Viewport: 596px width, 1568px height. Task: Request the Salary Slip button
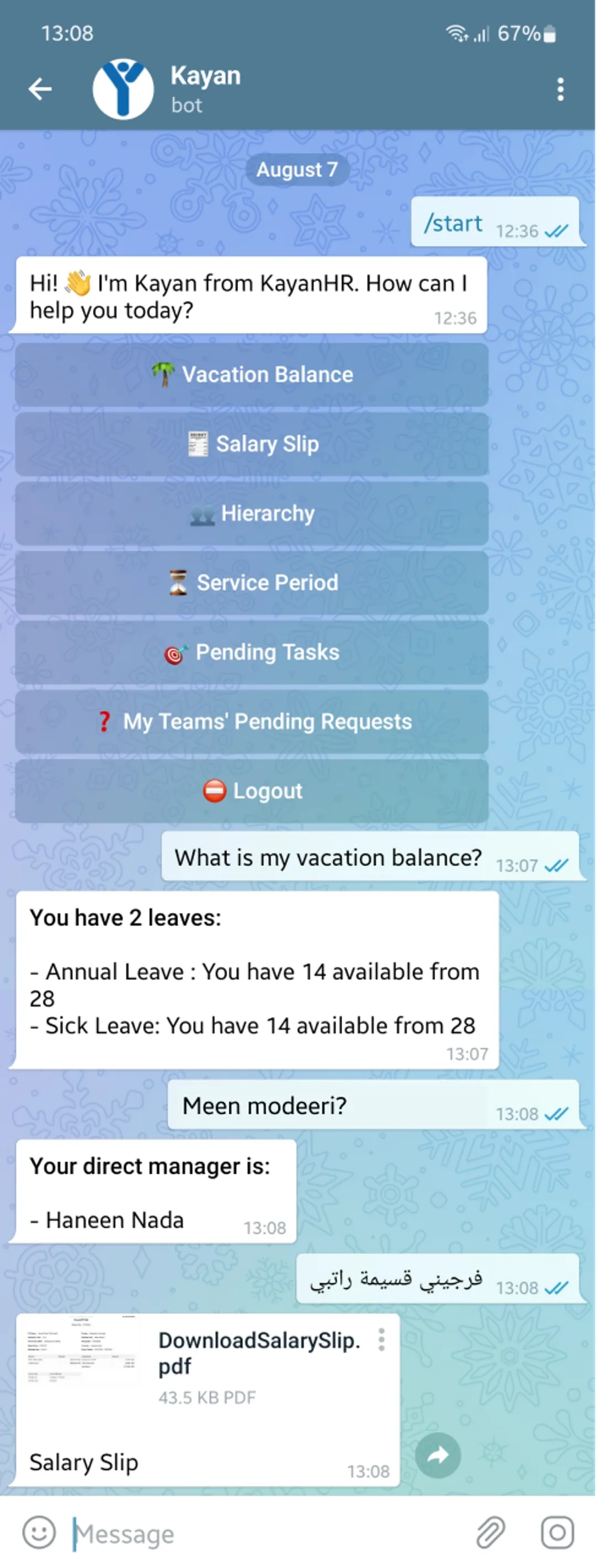click(252, 444)
